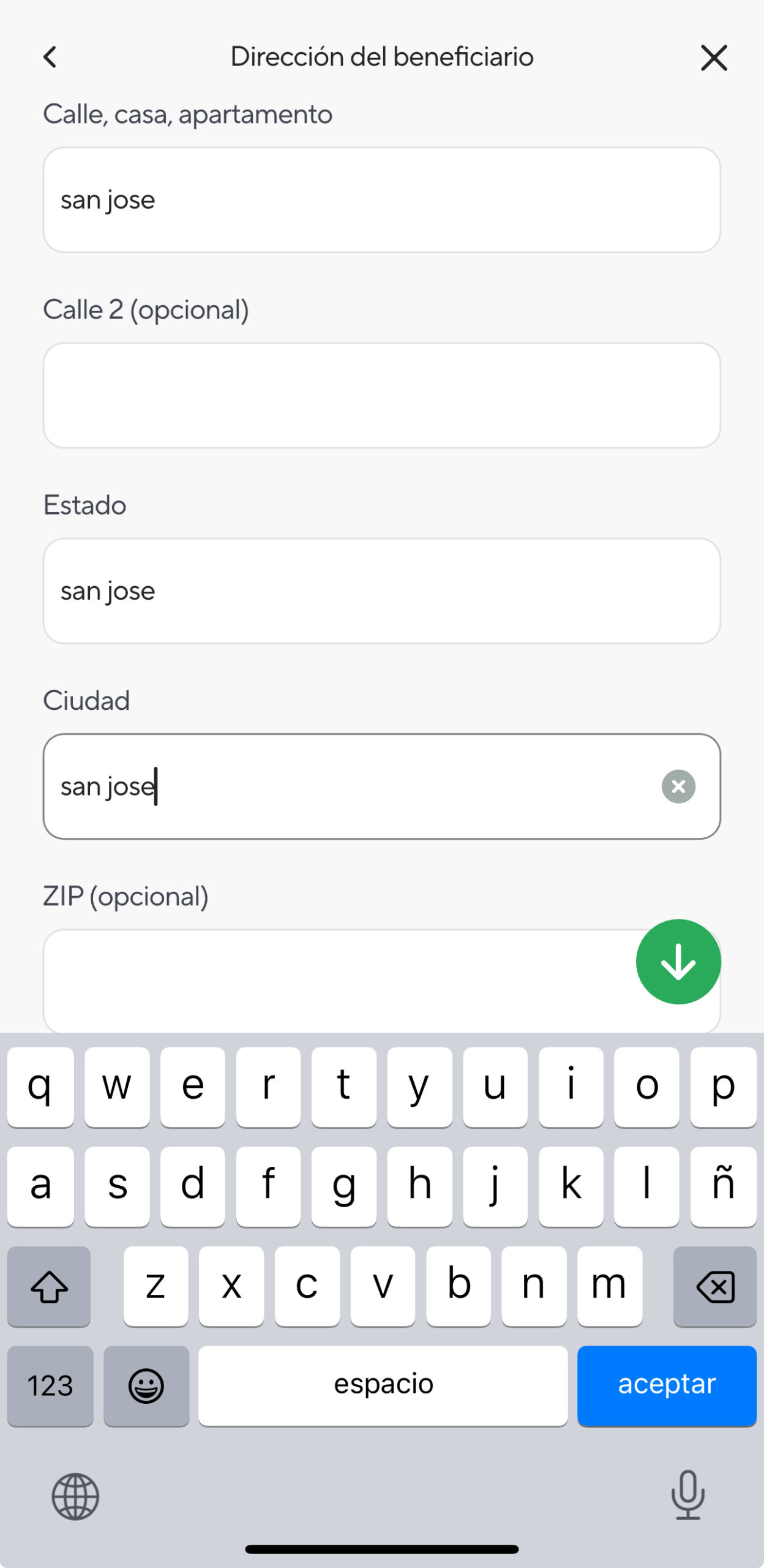
Task: Hit the blue aceptar key
Action: click(x=667, y=1385)
